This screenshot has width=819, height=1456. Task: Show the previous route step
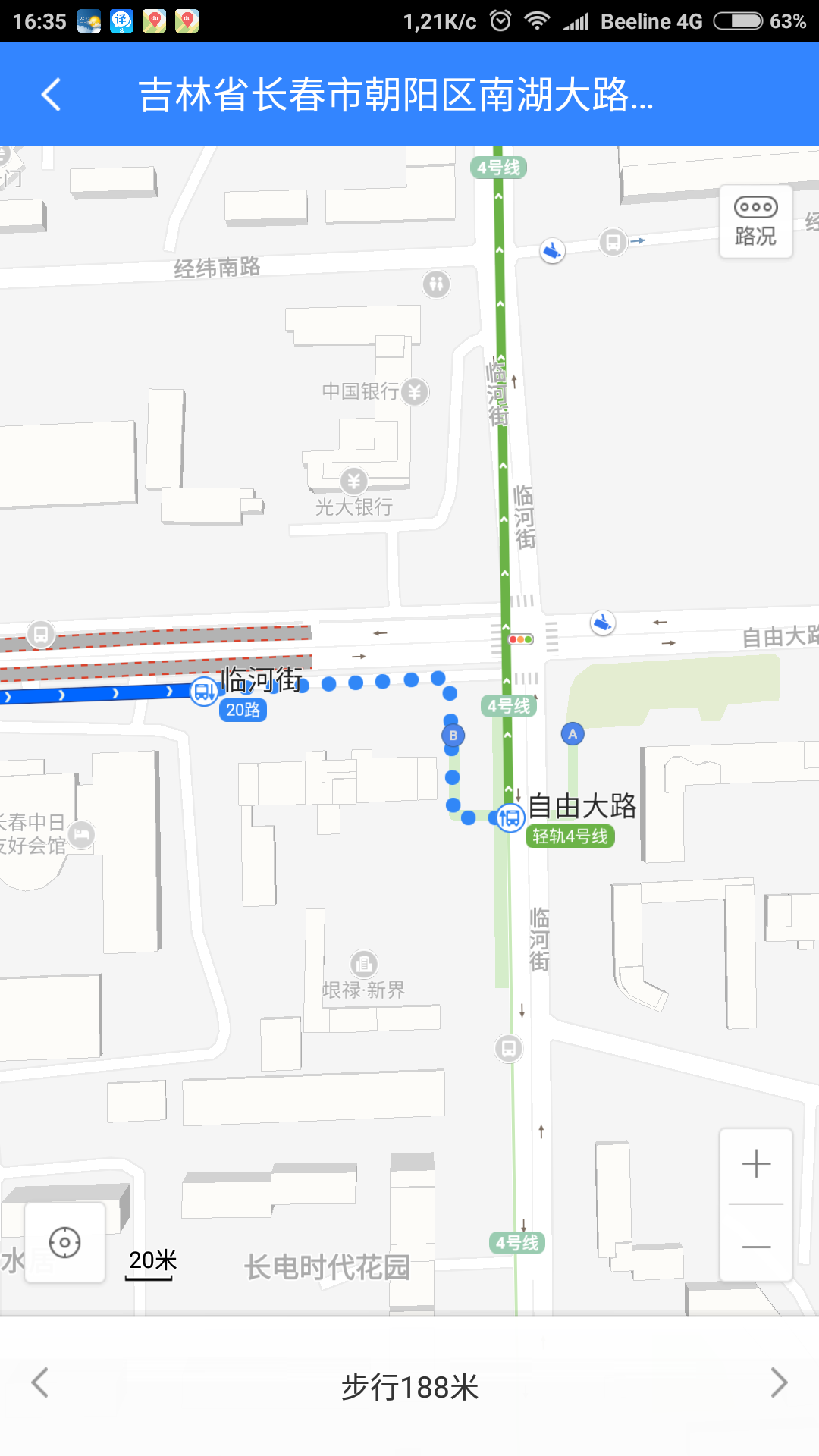(40, 1382)
